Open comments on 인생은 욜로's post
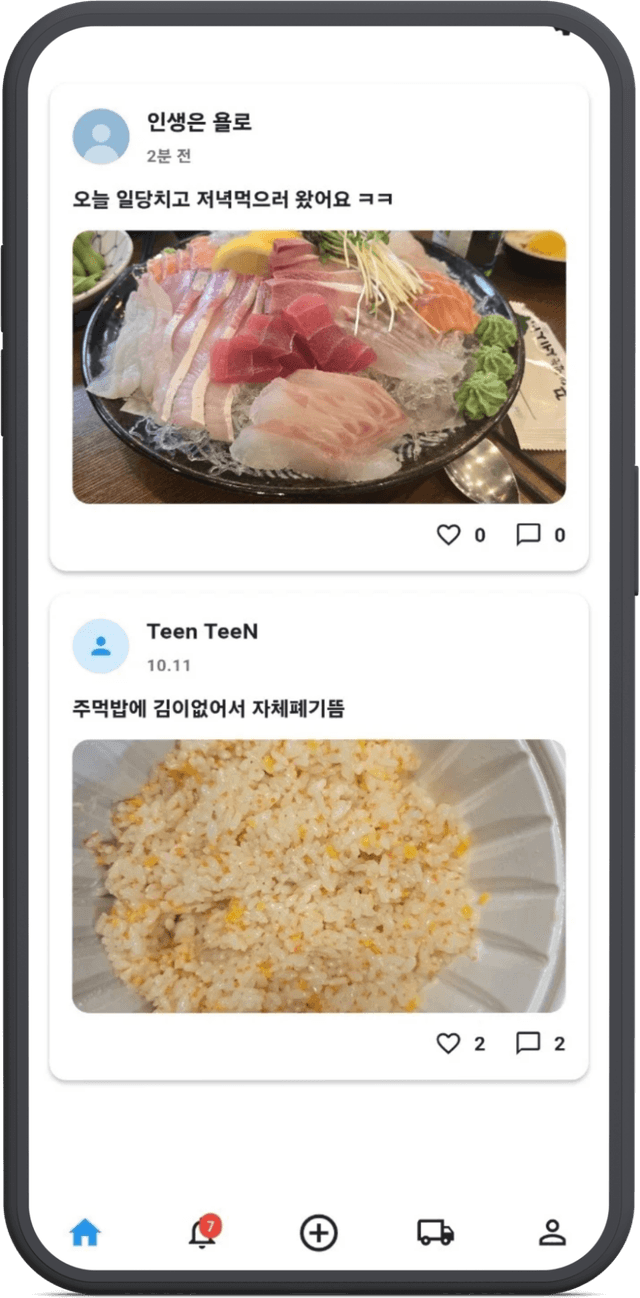 528,535
